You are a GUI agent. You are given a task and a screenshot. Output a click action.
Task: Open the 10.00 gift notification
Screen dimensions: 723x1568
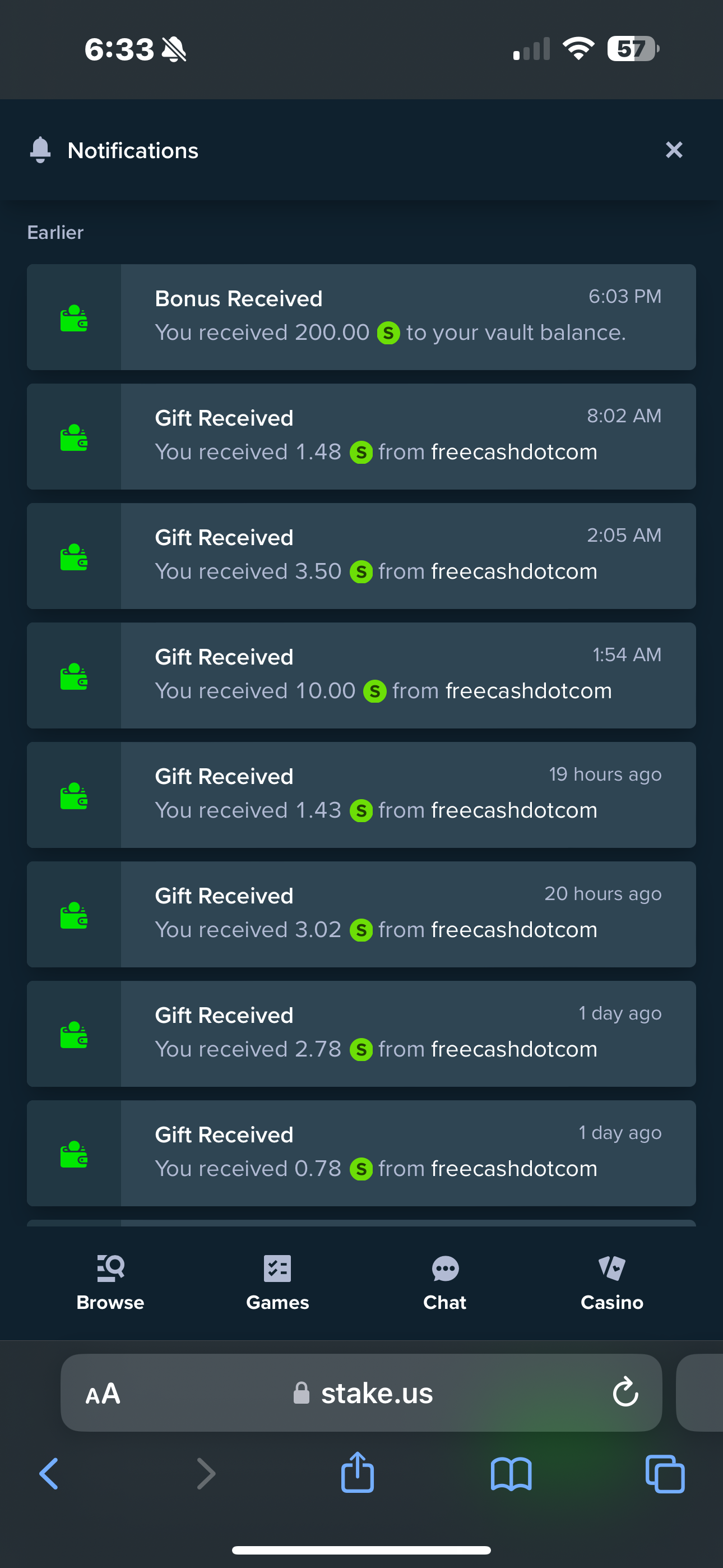(x=361, y=675)
